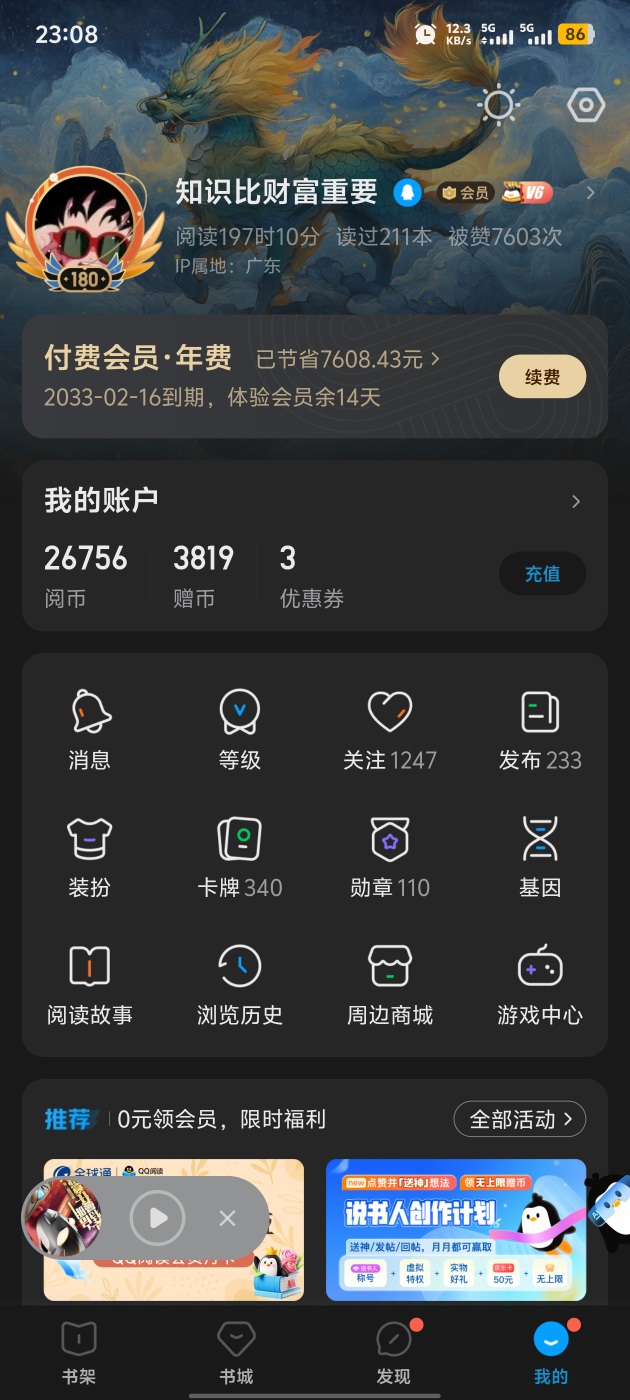Image resolution: width=630 pixels, height=1400 pixels.
Task: Open 消息 messages
Action: 90,730
